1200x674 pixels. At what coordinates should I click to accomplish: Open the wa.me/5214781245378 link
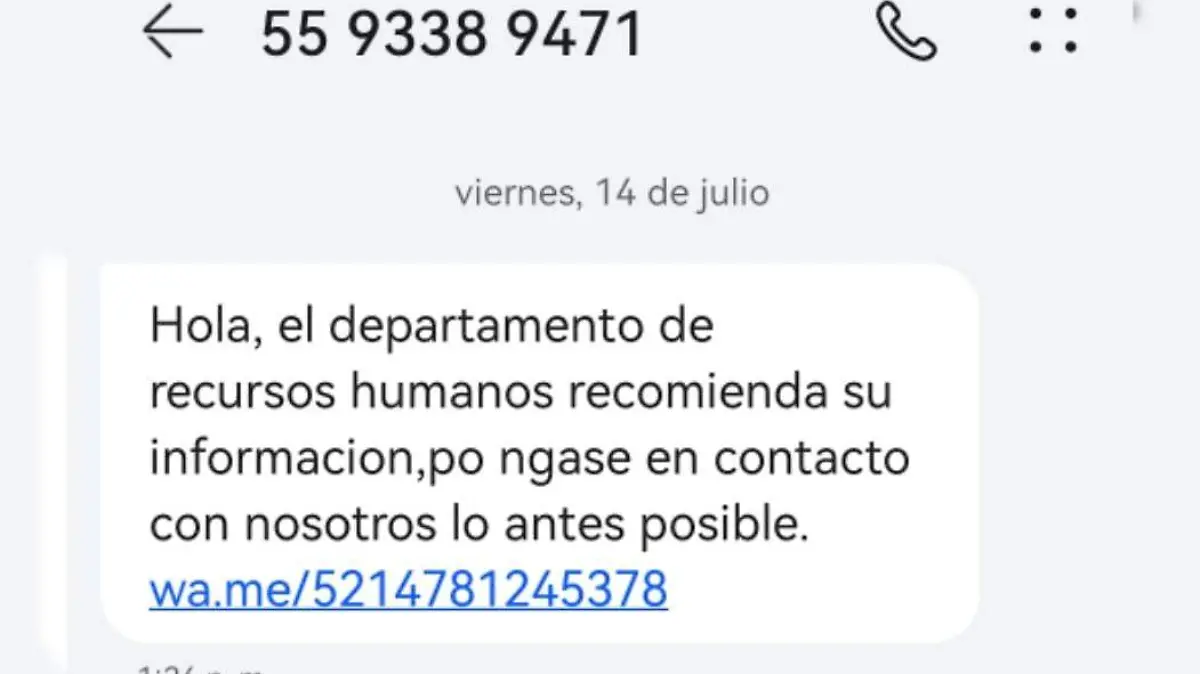pyautogui.click(x=408, y=589)
